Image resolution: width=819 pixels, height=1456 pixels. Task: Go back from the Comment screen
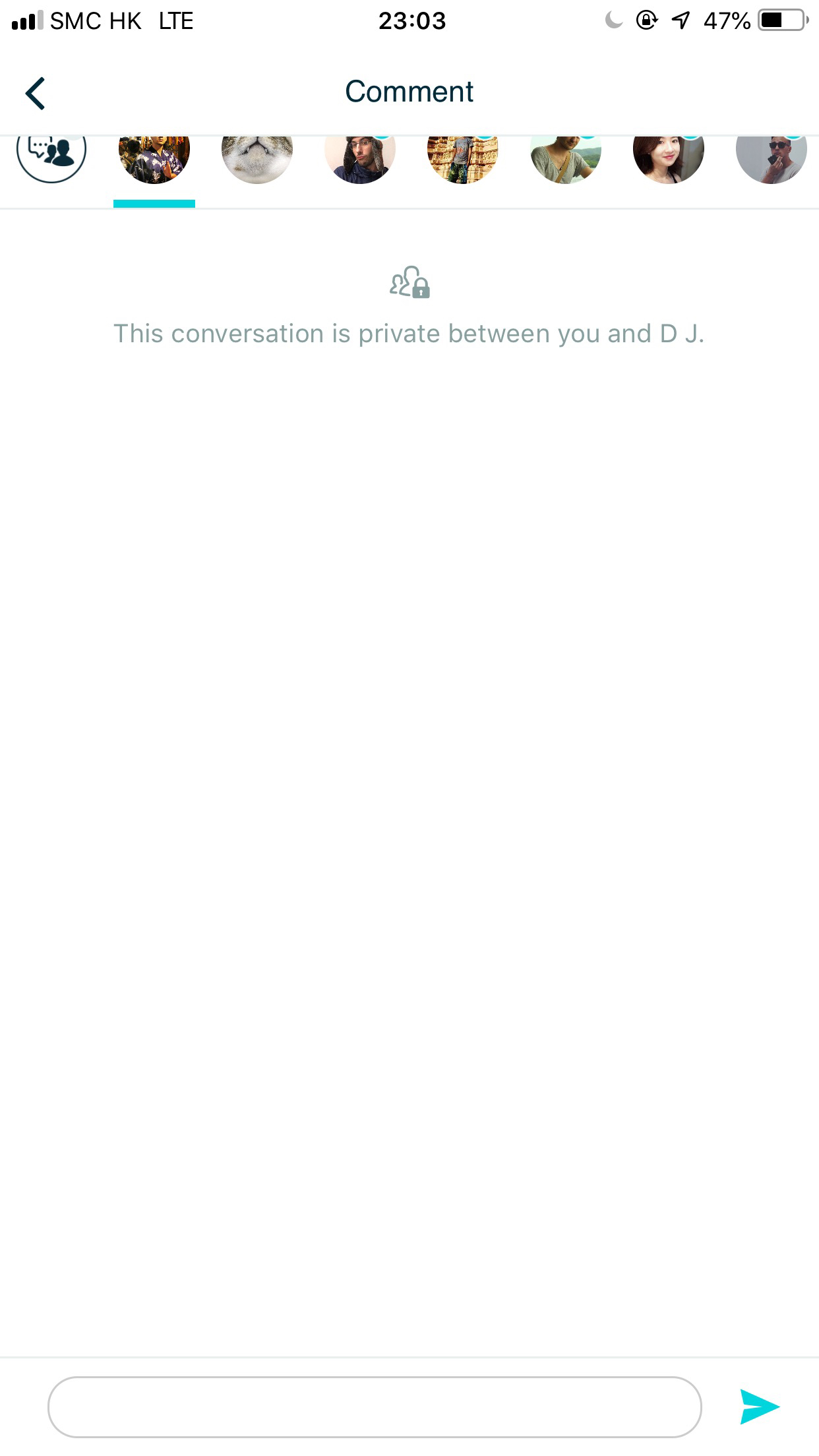pos(36,93)
